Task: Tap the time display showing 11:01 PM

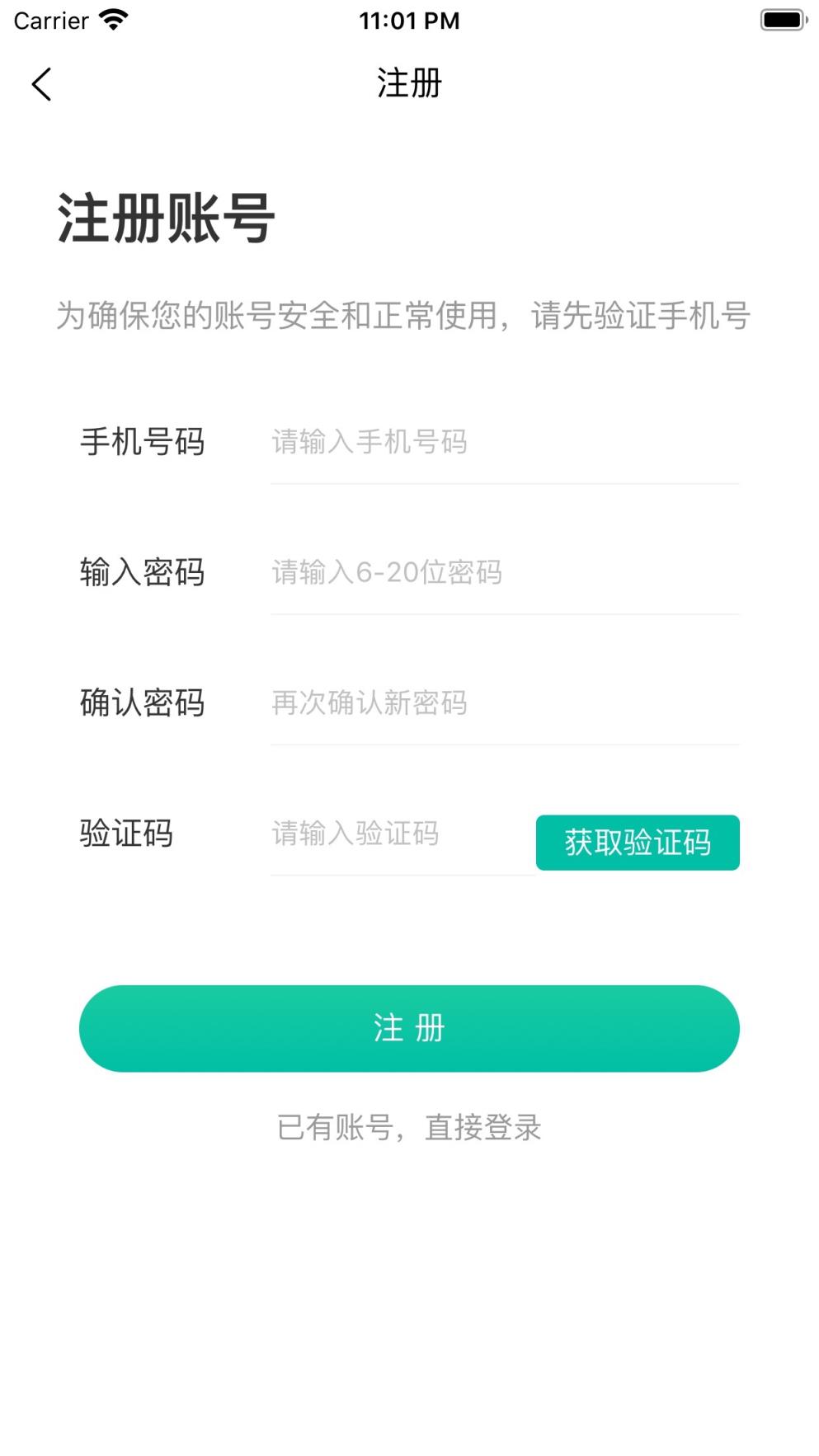Action: pos(409,21)
